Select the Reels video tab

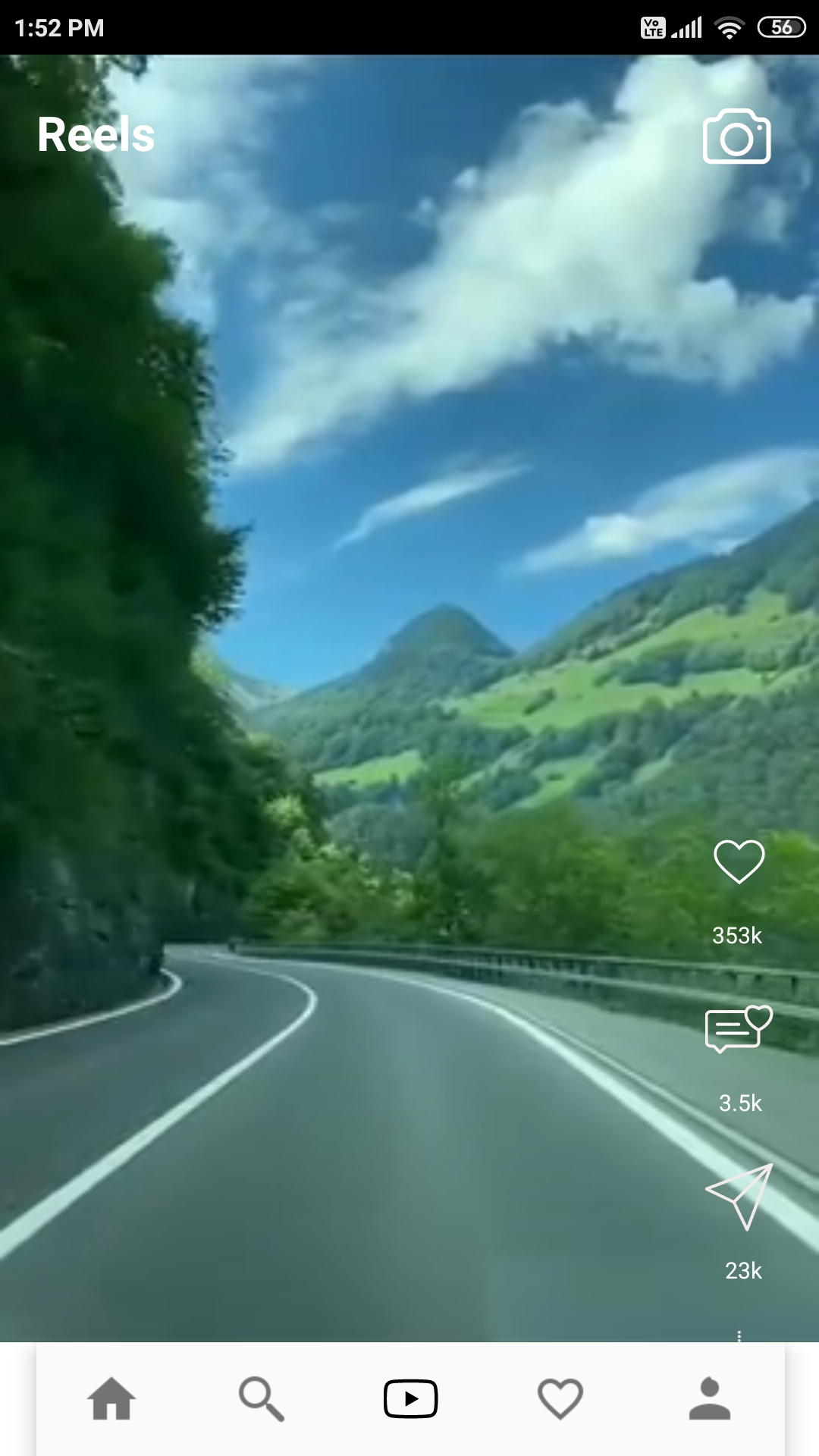(x=410, y=1399)
